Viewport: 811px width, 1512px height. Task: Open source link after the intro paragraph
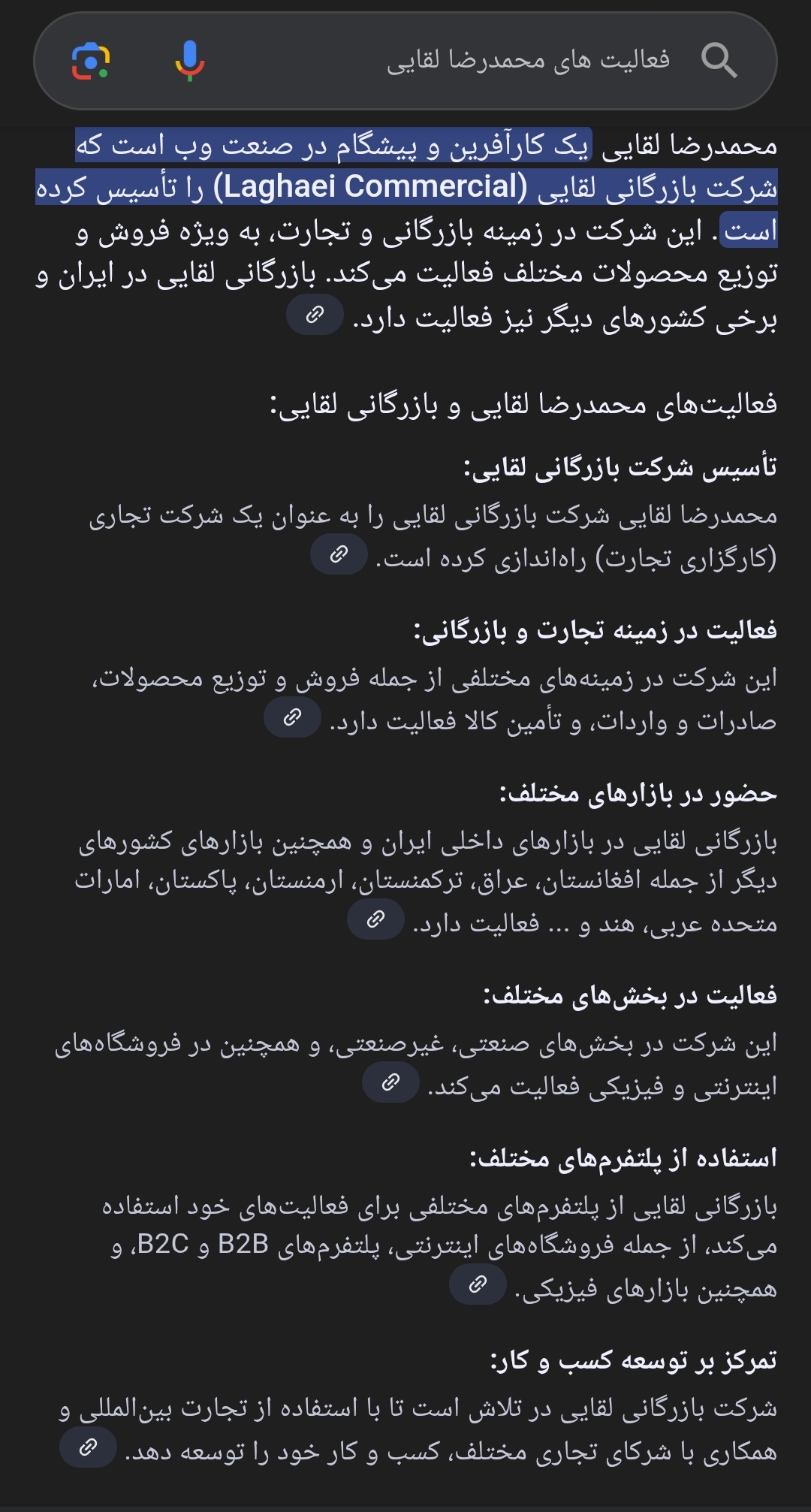315,315
